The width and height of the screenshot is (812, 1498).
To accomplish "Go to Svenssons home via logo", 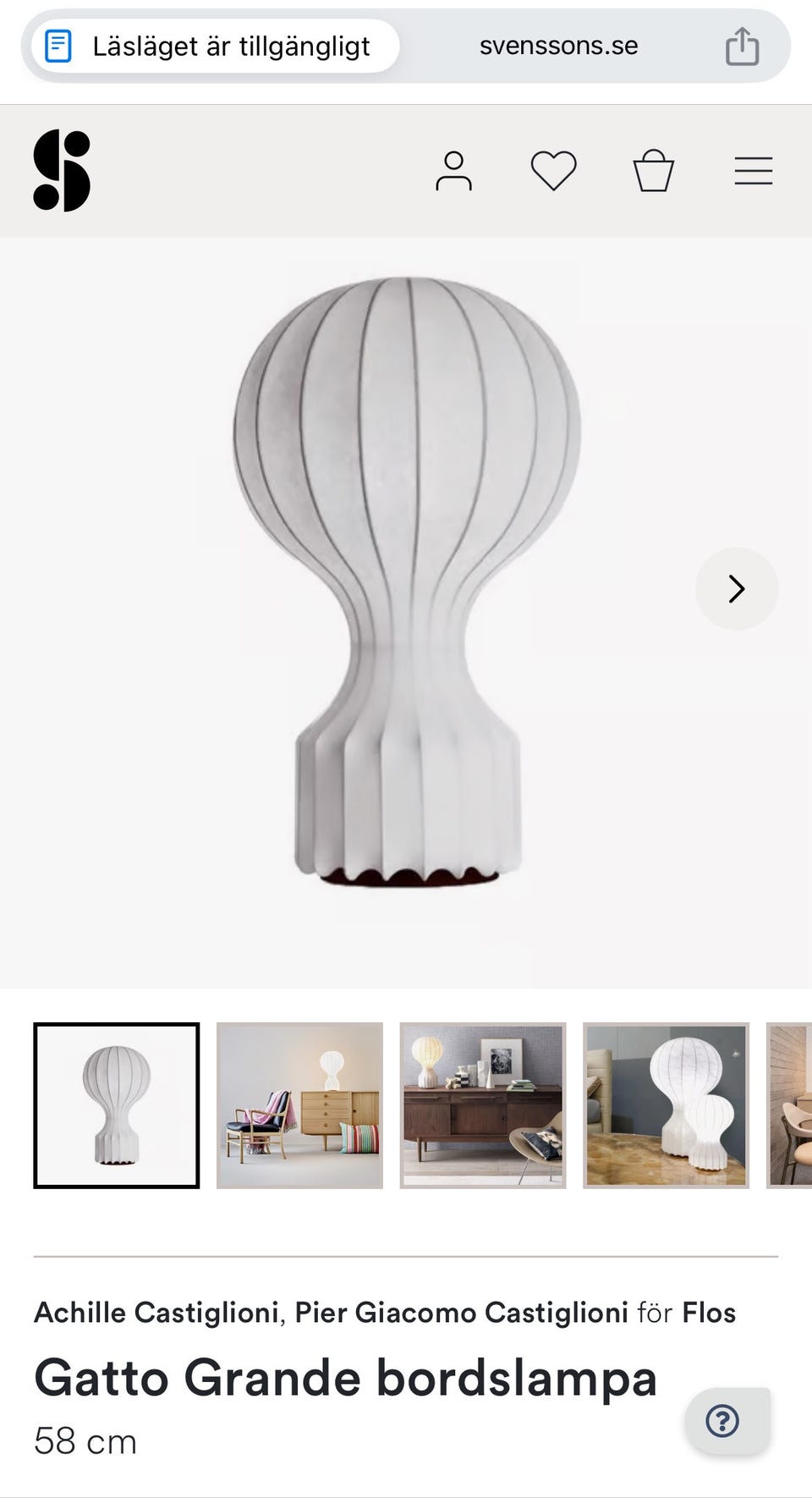I will pos(62,170).
